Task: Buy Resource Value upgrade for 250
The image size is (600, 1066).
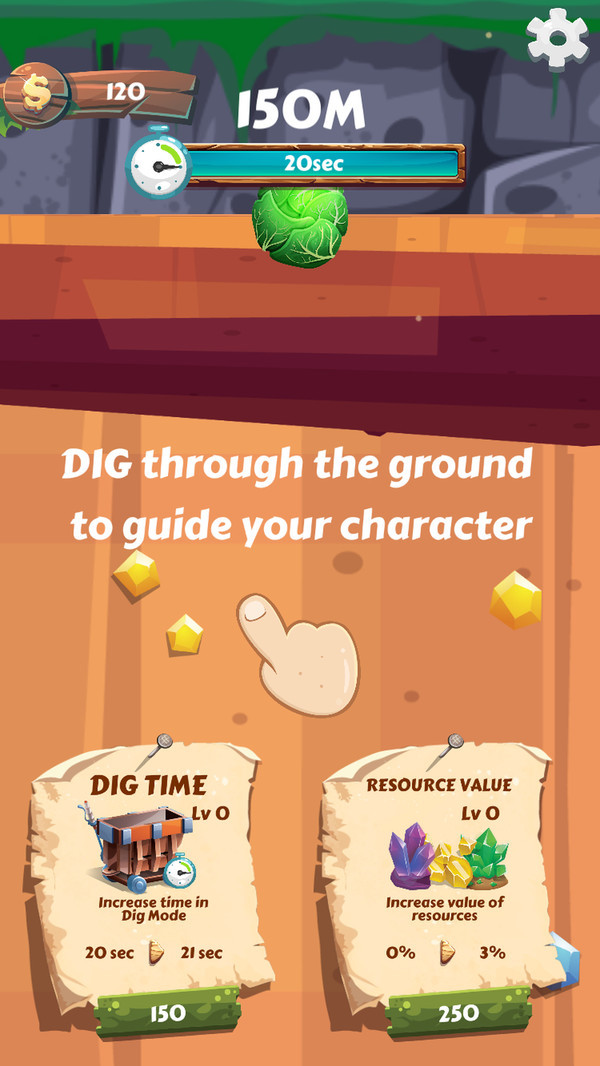Action: tap(459, 1013)
